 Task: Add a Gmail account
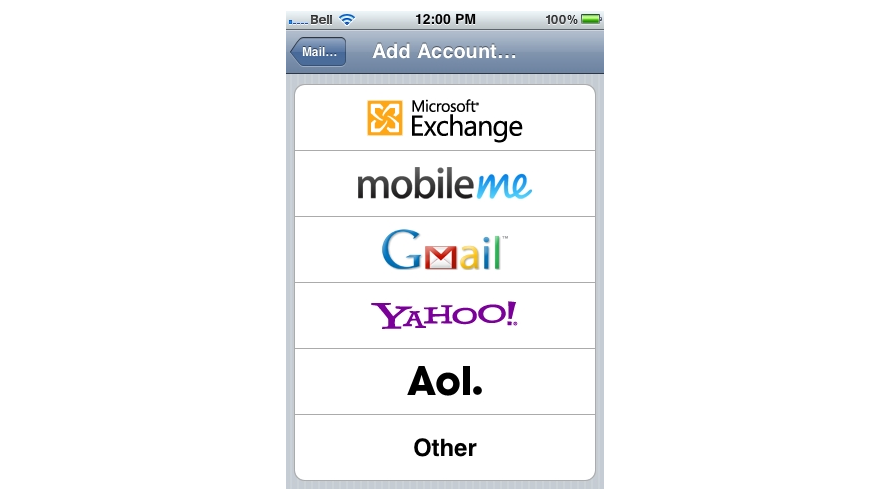pos(445,250)
